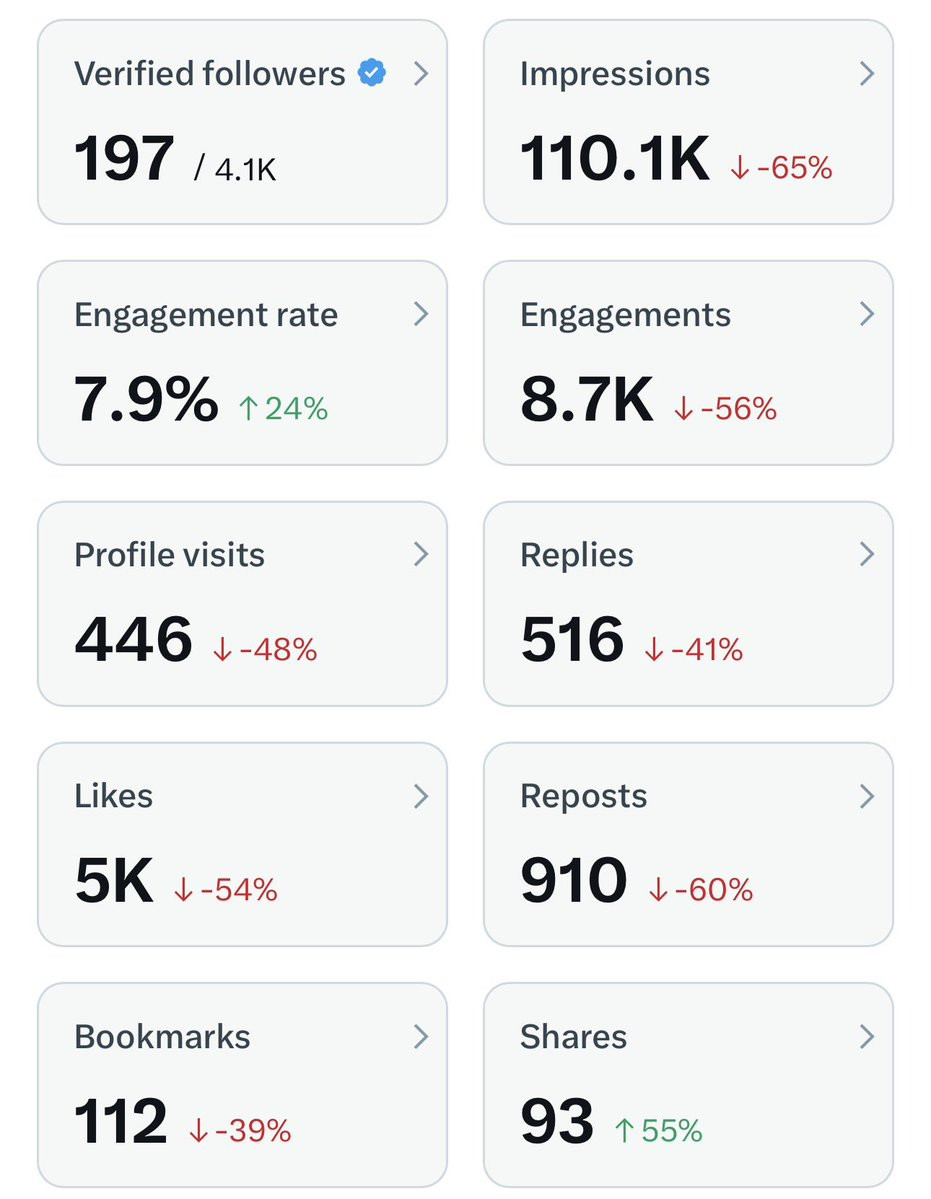Select the Shares metric card
Image resolution: width=931 pixels, height=1199 pixels.
[688, 1085]
